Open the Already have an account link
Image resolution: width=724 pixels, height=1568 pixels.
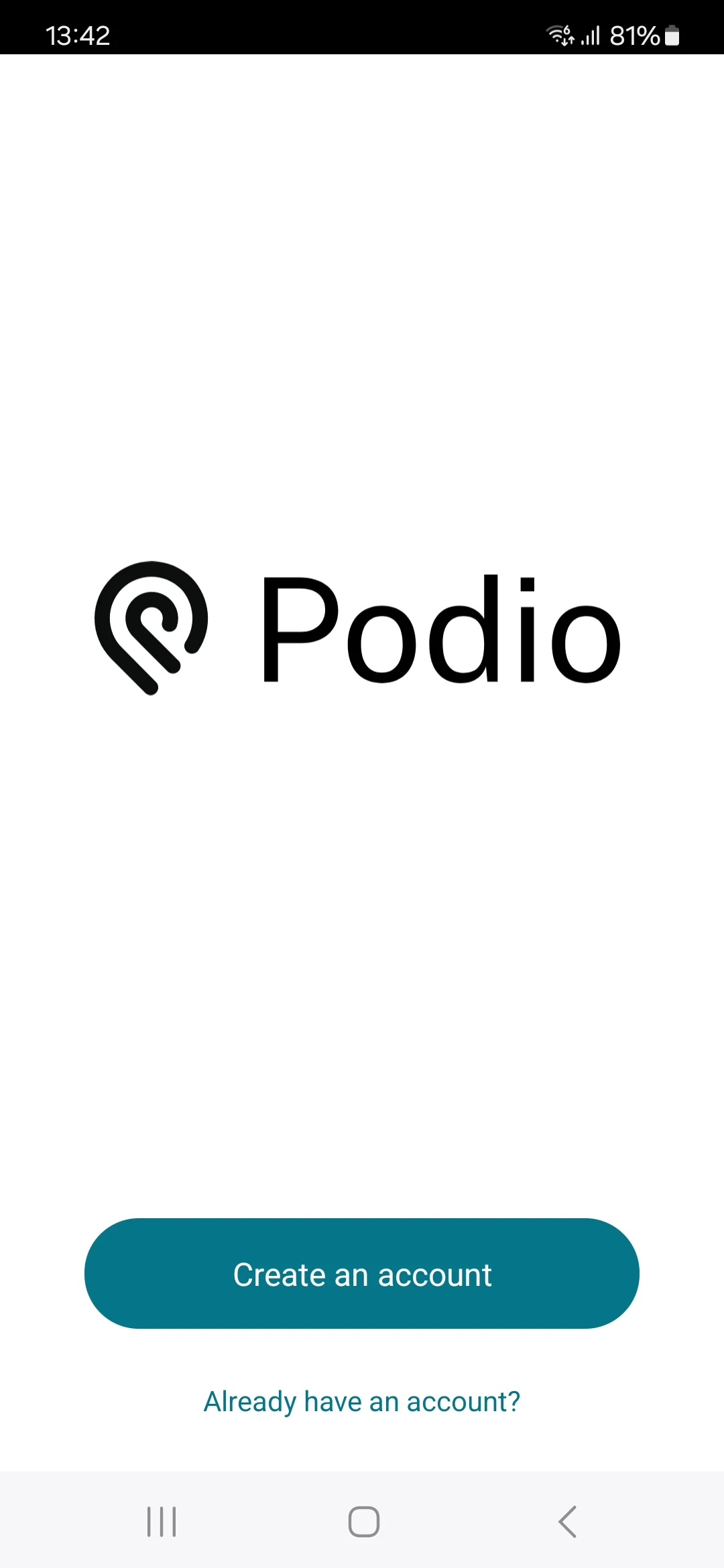pos(362,1402)
